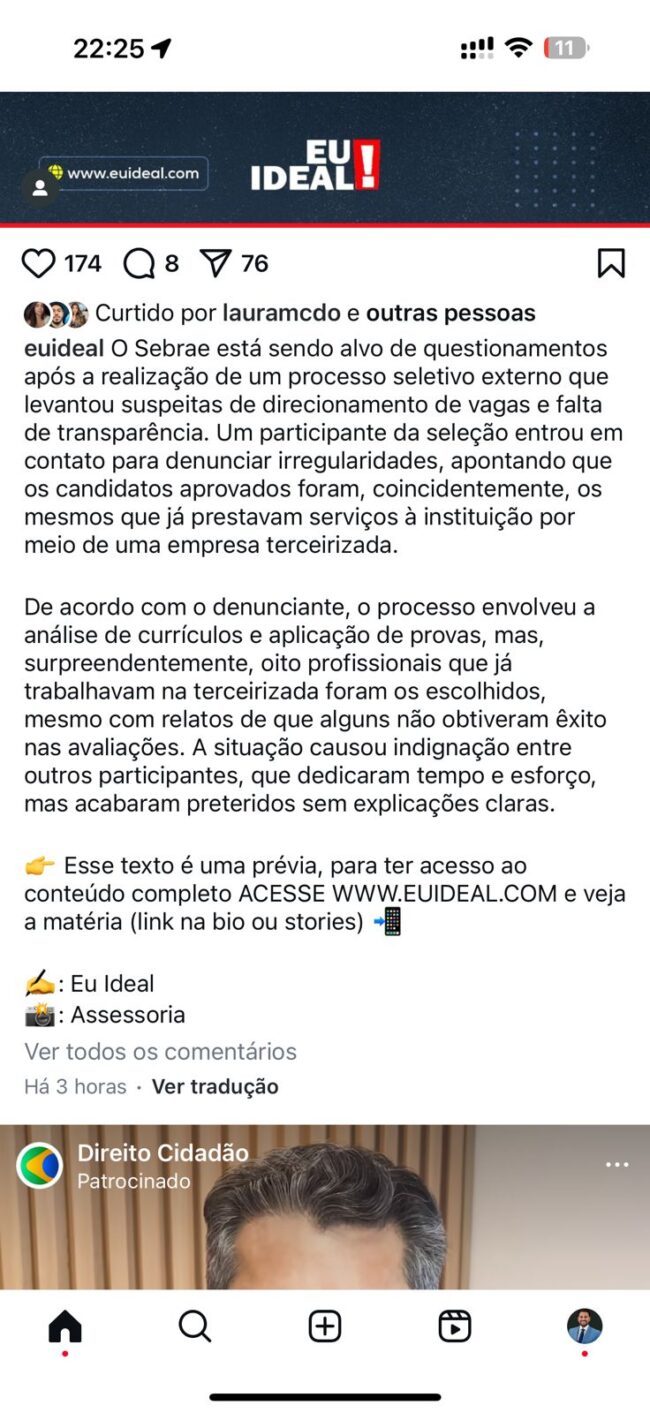Share the euideal post
Screen dimensions: 650x1413
pyautogui.click(x=215, y=264)
